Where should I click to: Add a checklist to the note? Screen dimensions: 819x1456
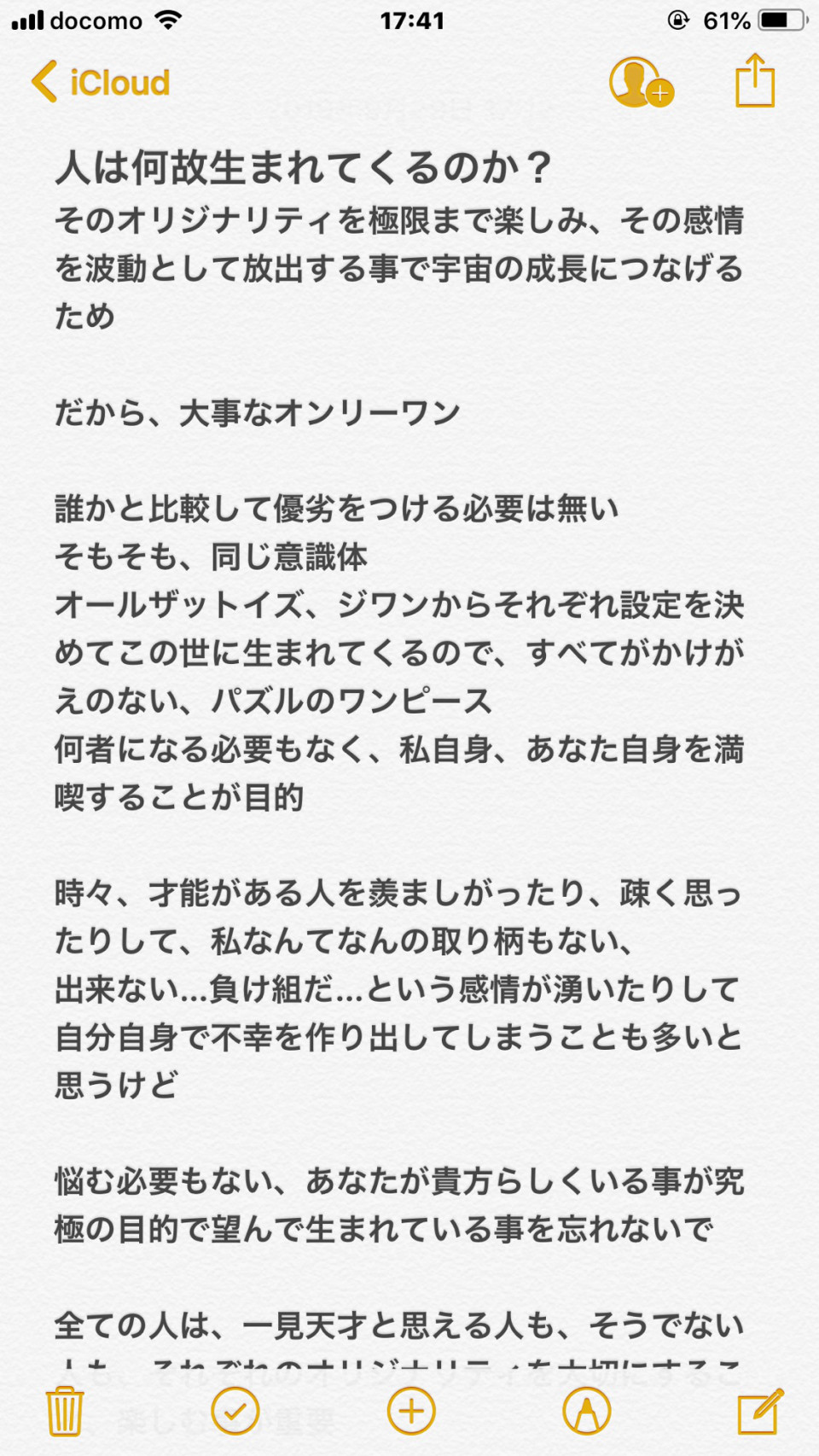[235, 1411]
